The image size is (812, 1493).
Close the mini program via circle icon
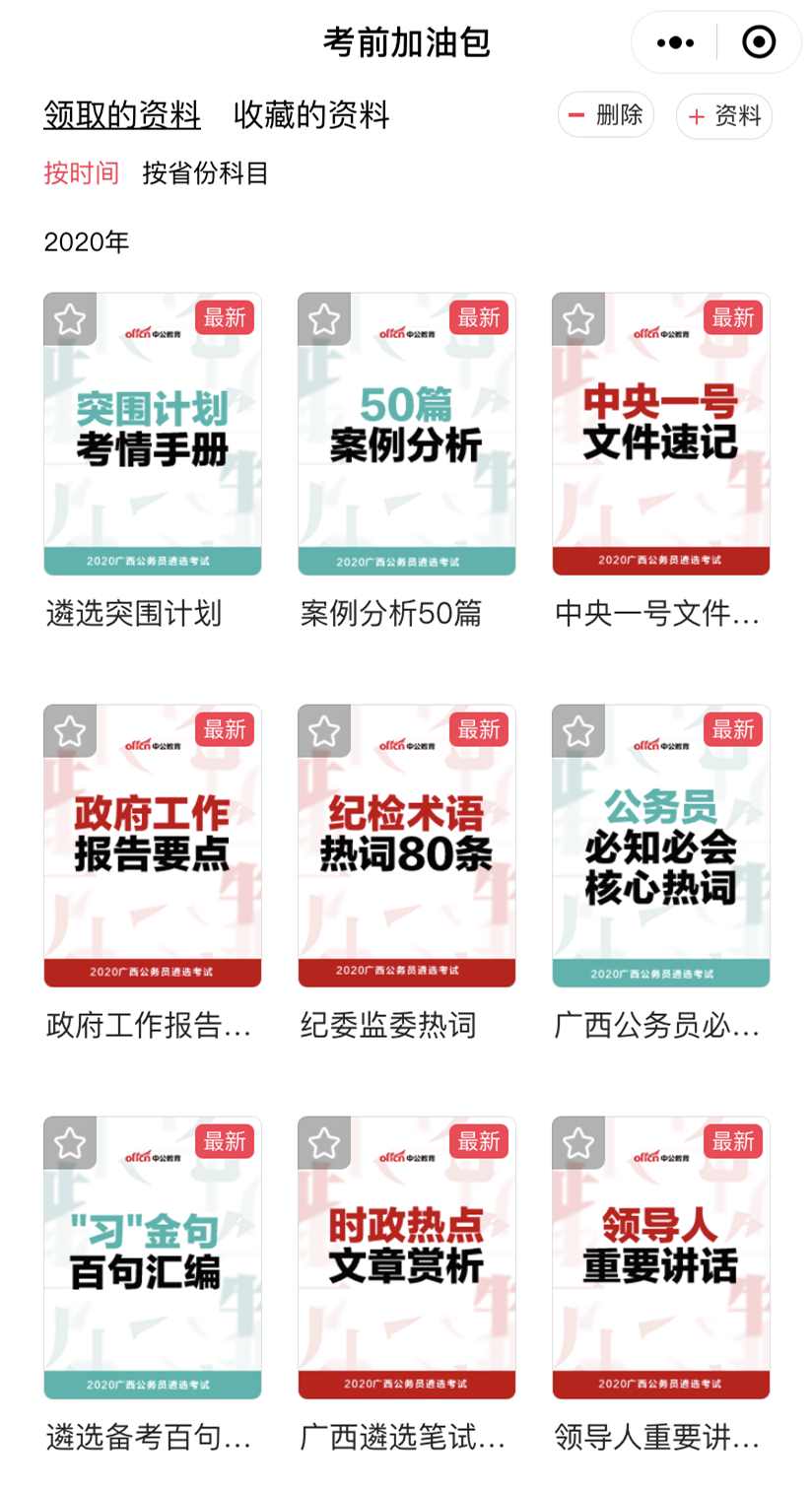[x=758, y=42]
